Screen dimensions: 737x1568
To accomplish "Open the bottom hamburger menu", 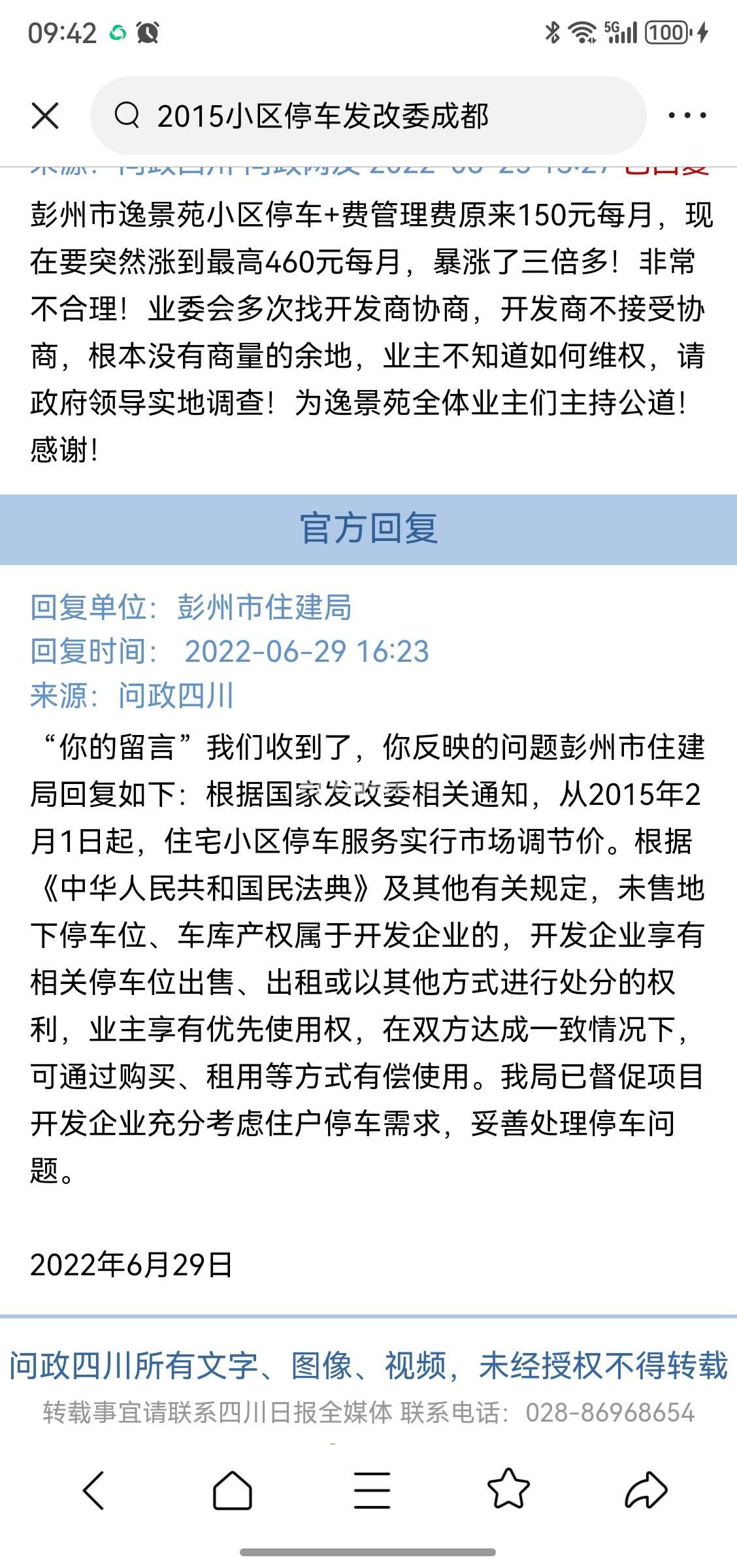I will (372, 1490).
